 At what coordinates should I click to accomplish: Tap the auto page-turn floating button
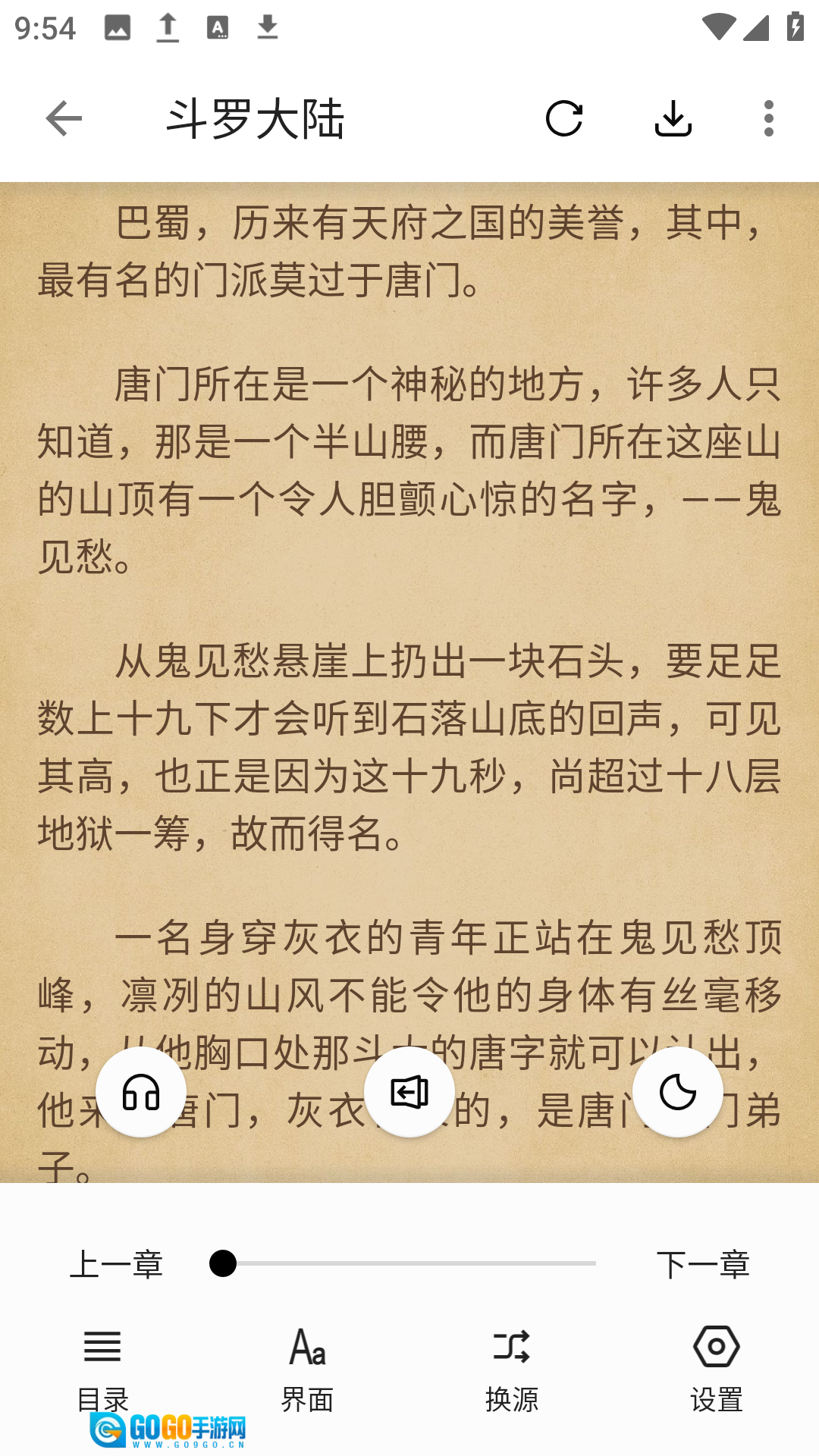(x=409, y=1092)
